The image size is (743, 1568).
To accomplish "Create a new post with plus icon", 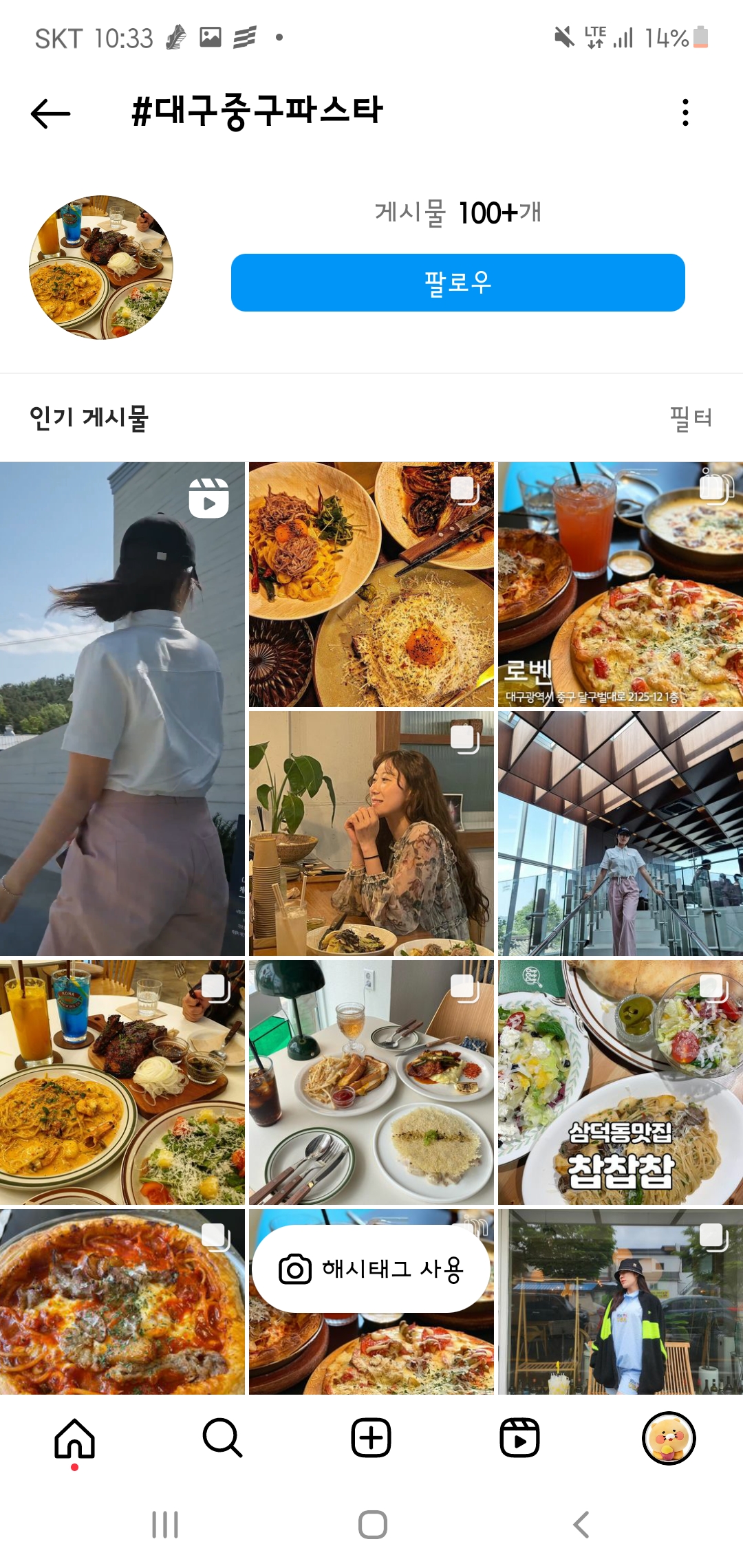I will click(x=371, y=1438).
